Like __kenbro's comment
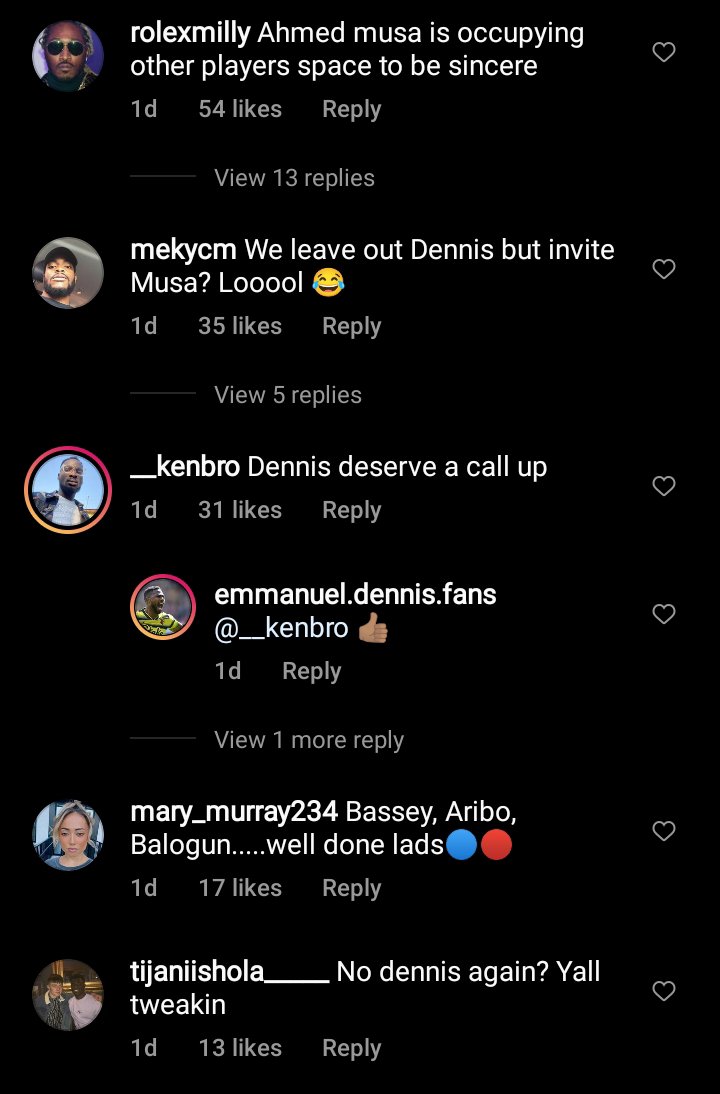This screenshot has height=1094, width=720. (x=664, y=486)
